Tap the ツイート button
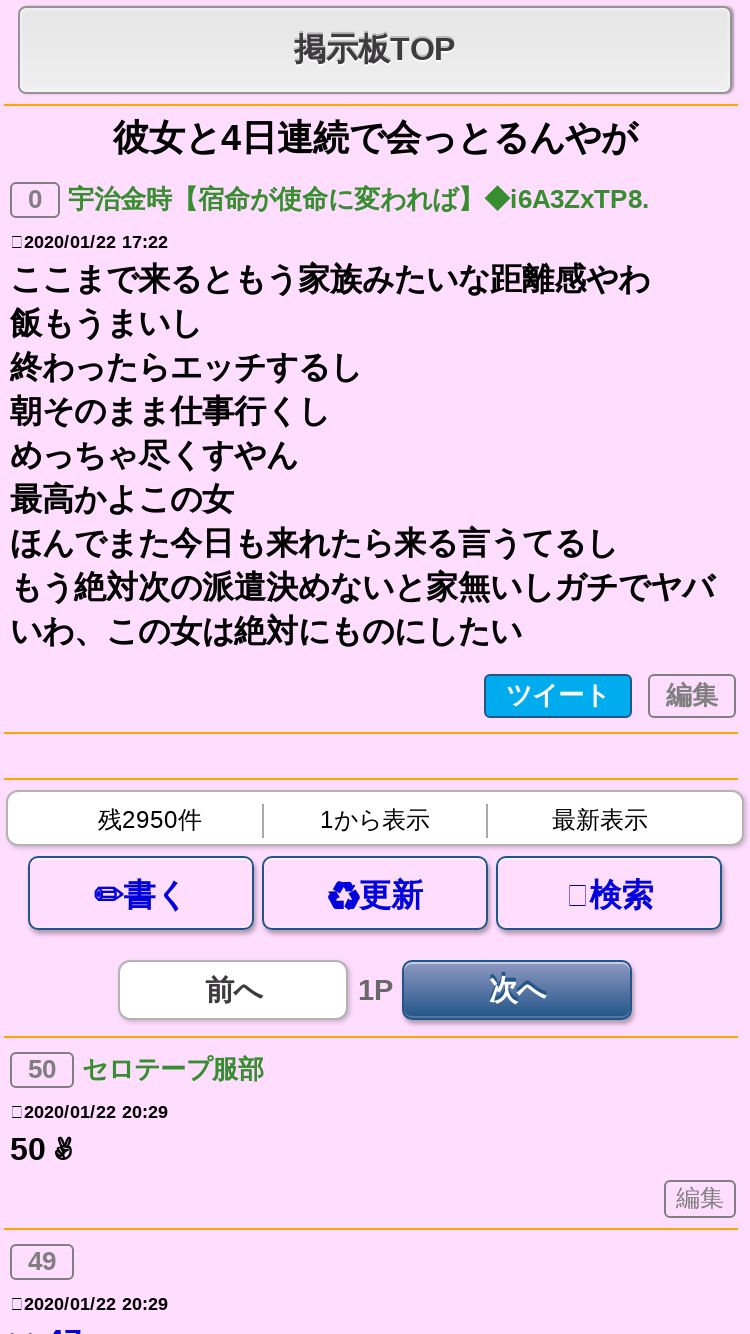Image resolution: width=750 pixels, height=1334 pixels. pos(558,696)
